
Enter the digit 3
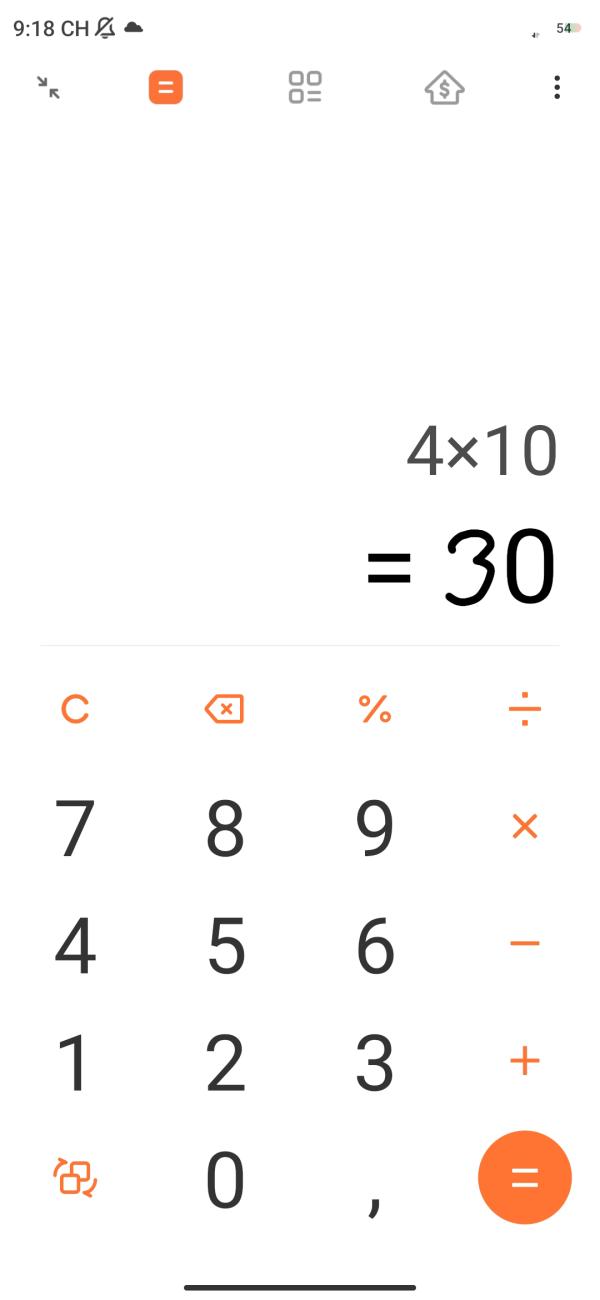coord(375,1062)
